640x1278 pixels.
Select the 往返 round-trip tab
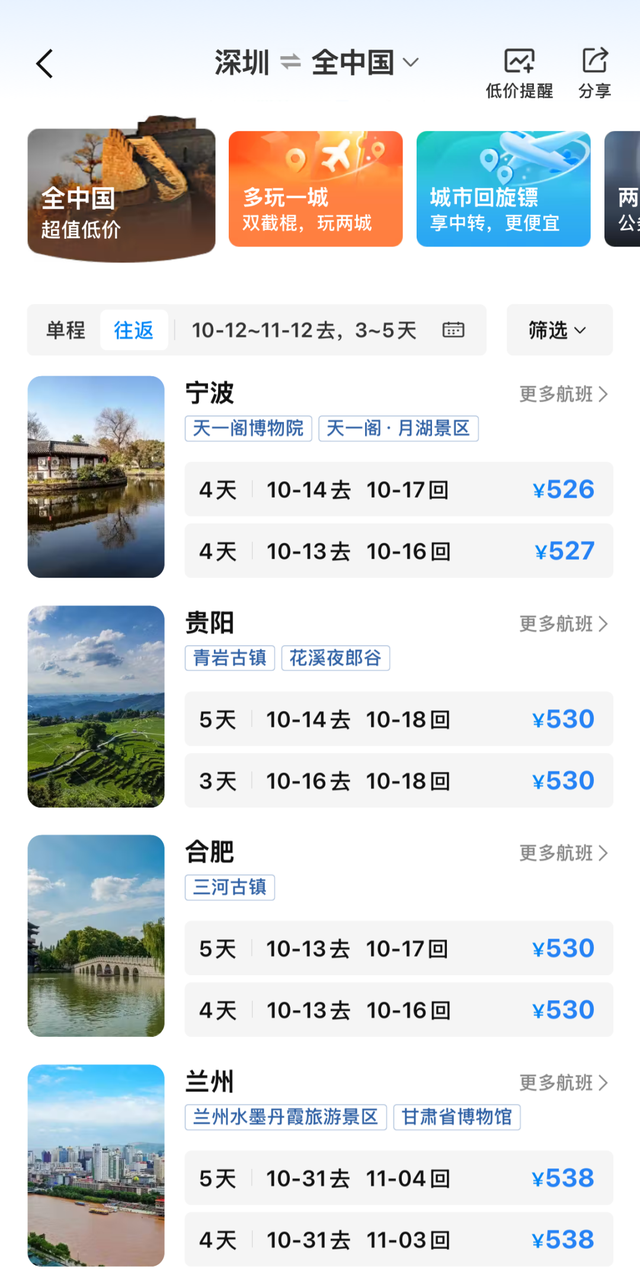tap(134, 330)
